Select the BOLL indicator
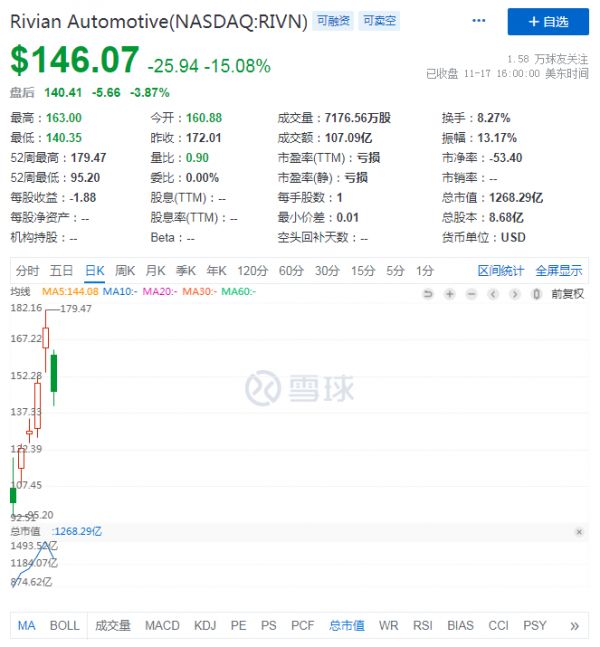Image resolution: width=600 pixels, height=647 pixels. [x=65, y=626]
